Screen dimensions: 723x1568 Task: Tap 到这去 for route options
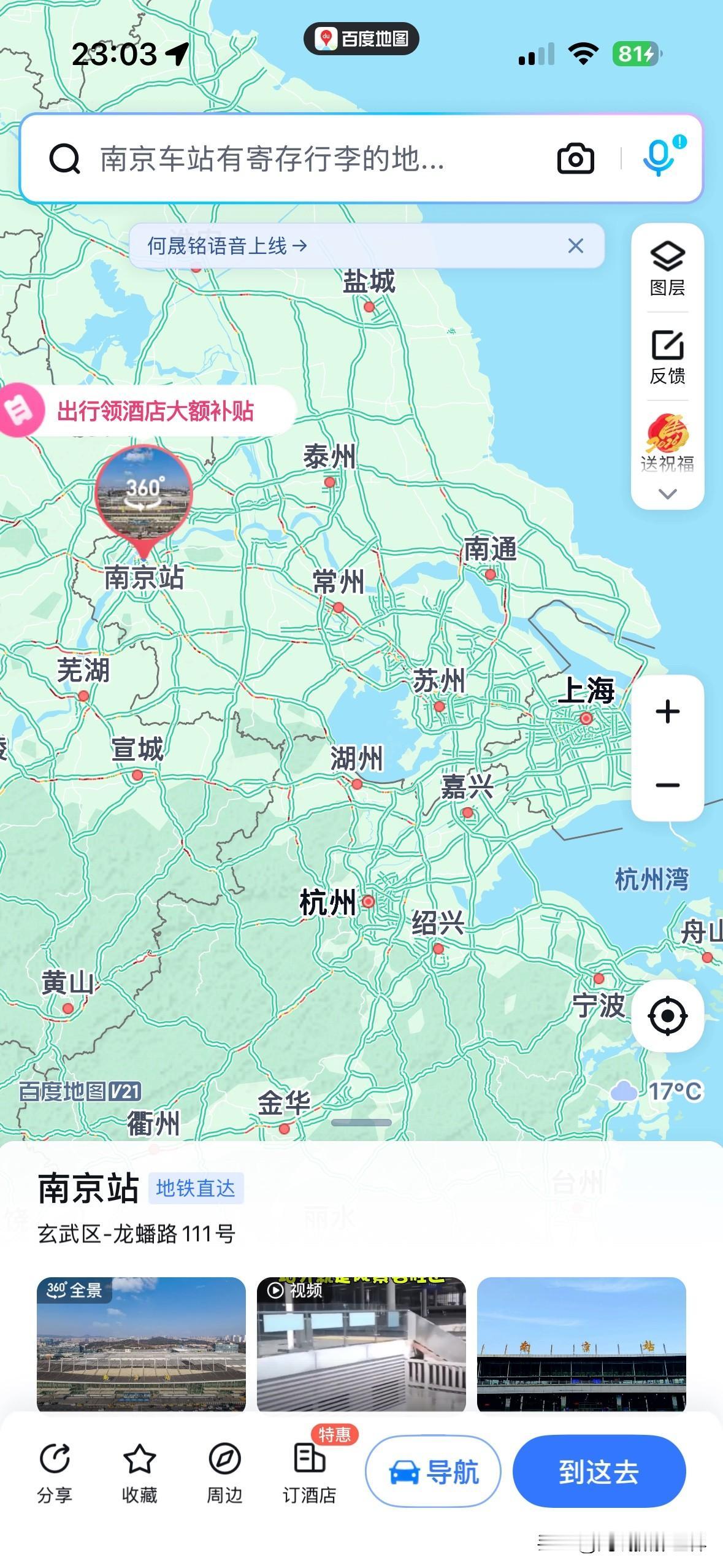coord(599,1472)
